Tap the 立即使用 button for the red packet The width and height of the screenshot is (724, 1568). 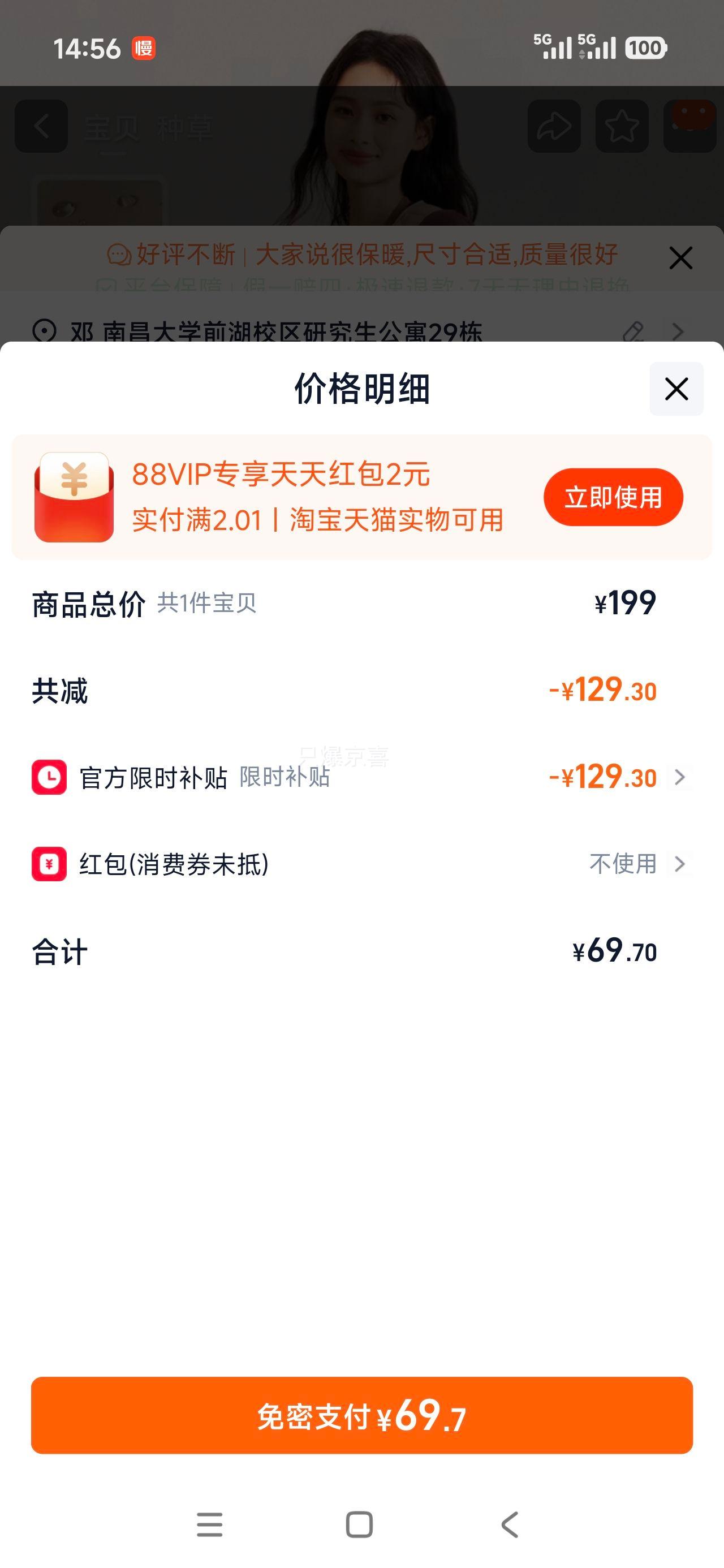(x=613, y=497)
